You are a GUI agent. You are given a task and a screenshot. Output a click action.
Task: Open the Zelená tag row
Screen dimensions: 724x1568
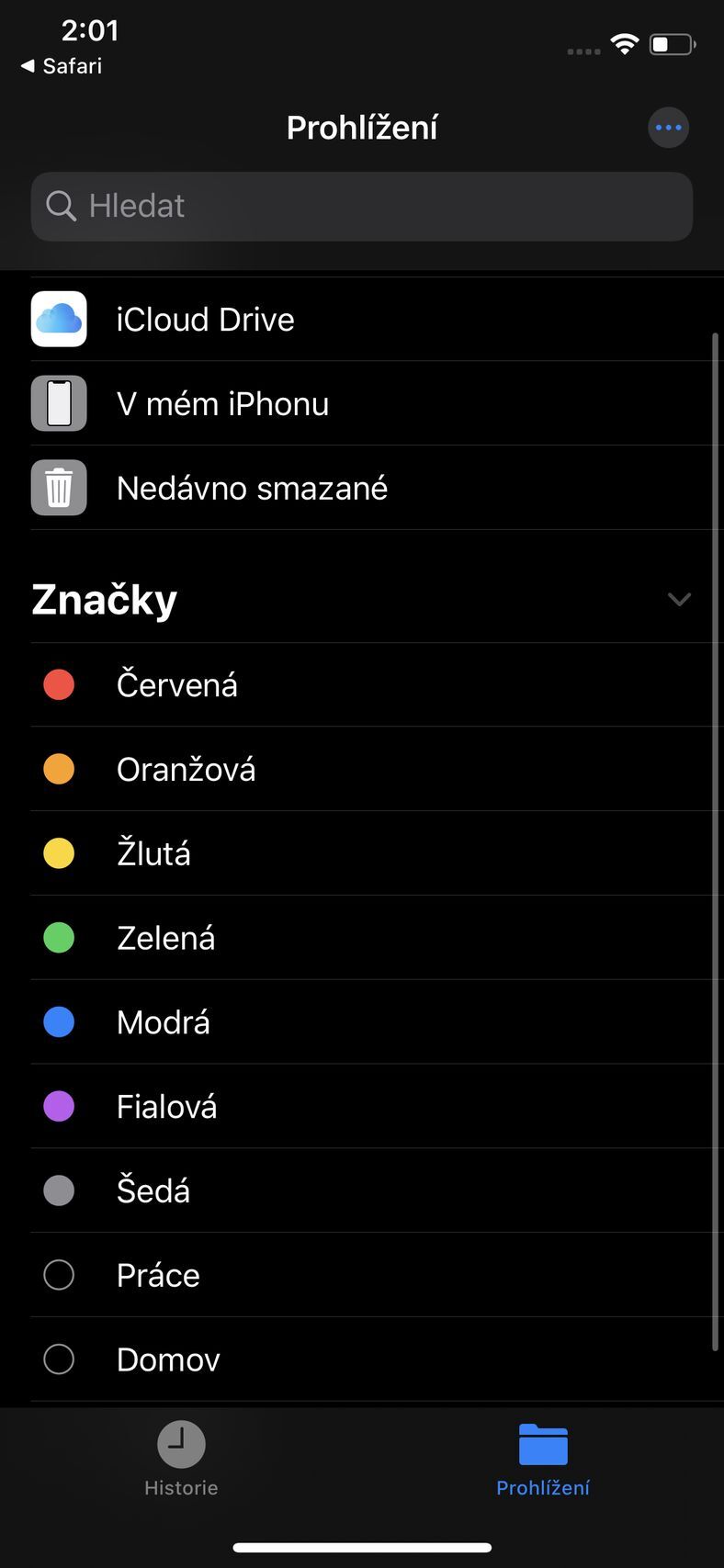click(x=165, y=937)
